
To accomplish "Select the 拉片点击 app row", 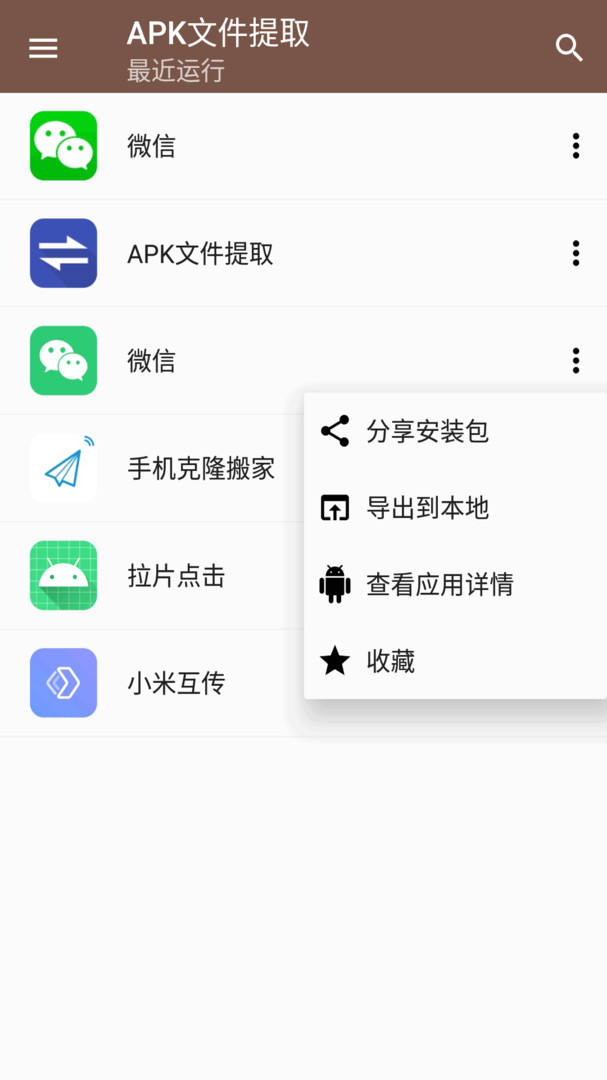I will coord(152,576).
